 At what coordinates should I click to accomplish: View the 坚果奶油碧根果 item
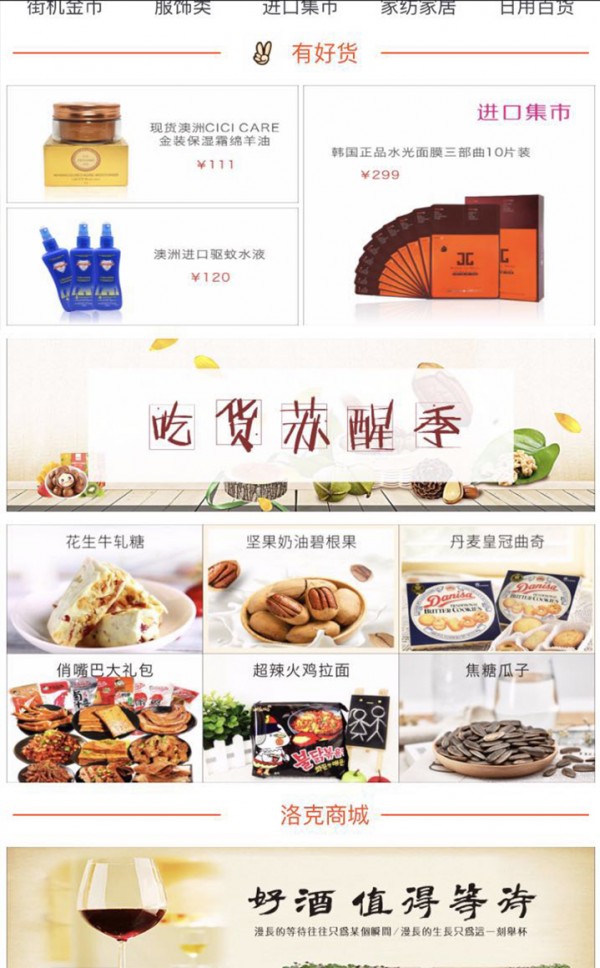pyautogui.click(x=301, y=589)
